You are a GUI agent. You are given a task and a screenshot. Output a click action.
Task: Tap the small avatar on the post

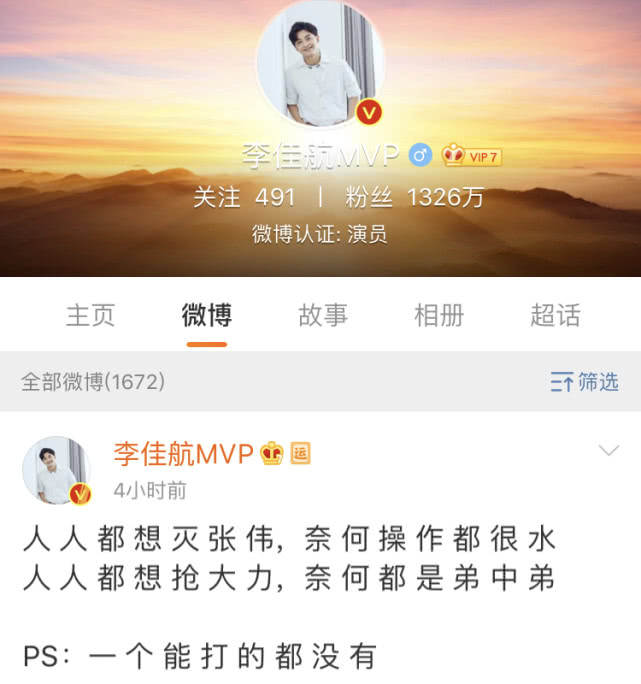56,470
